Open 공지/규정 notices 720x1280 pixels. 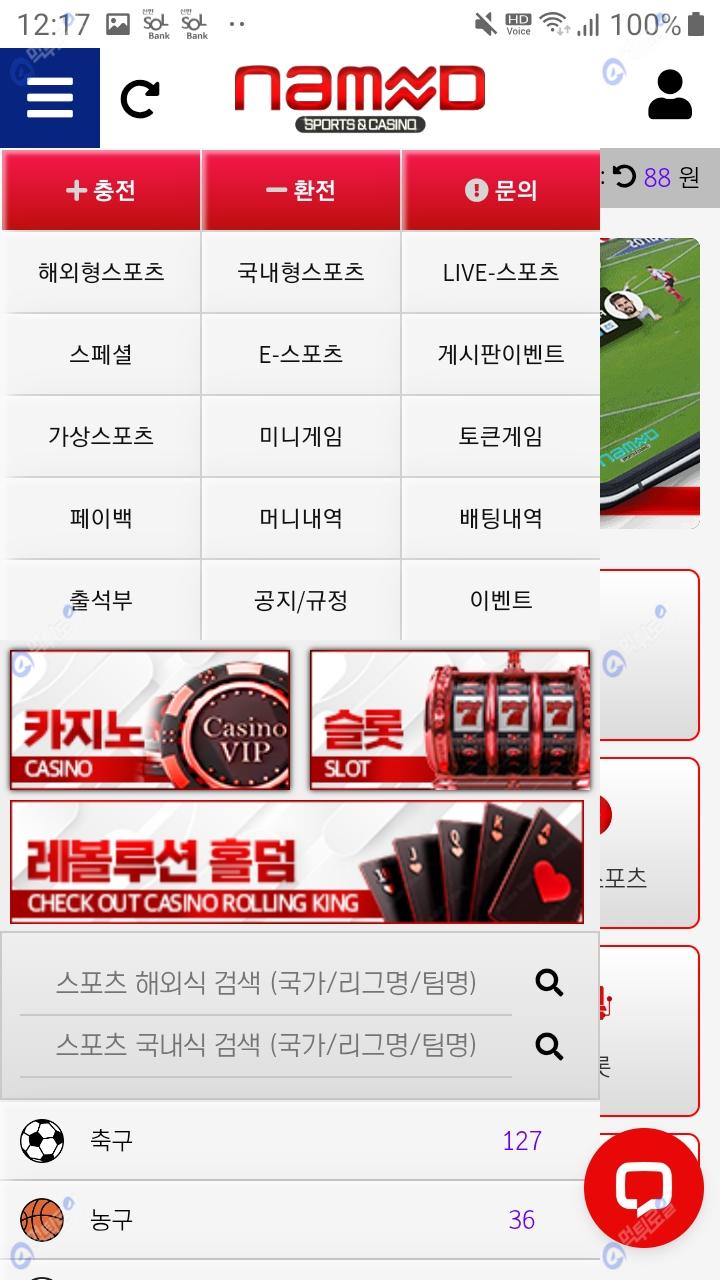[x=301, y=600]
